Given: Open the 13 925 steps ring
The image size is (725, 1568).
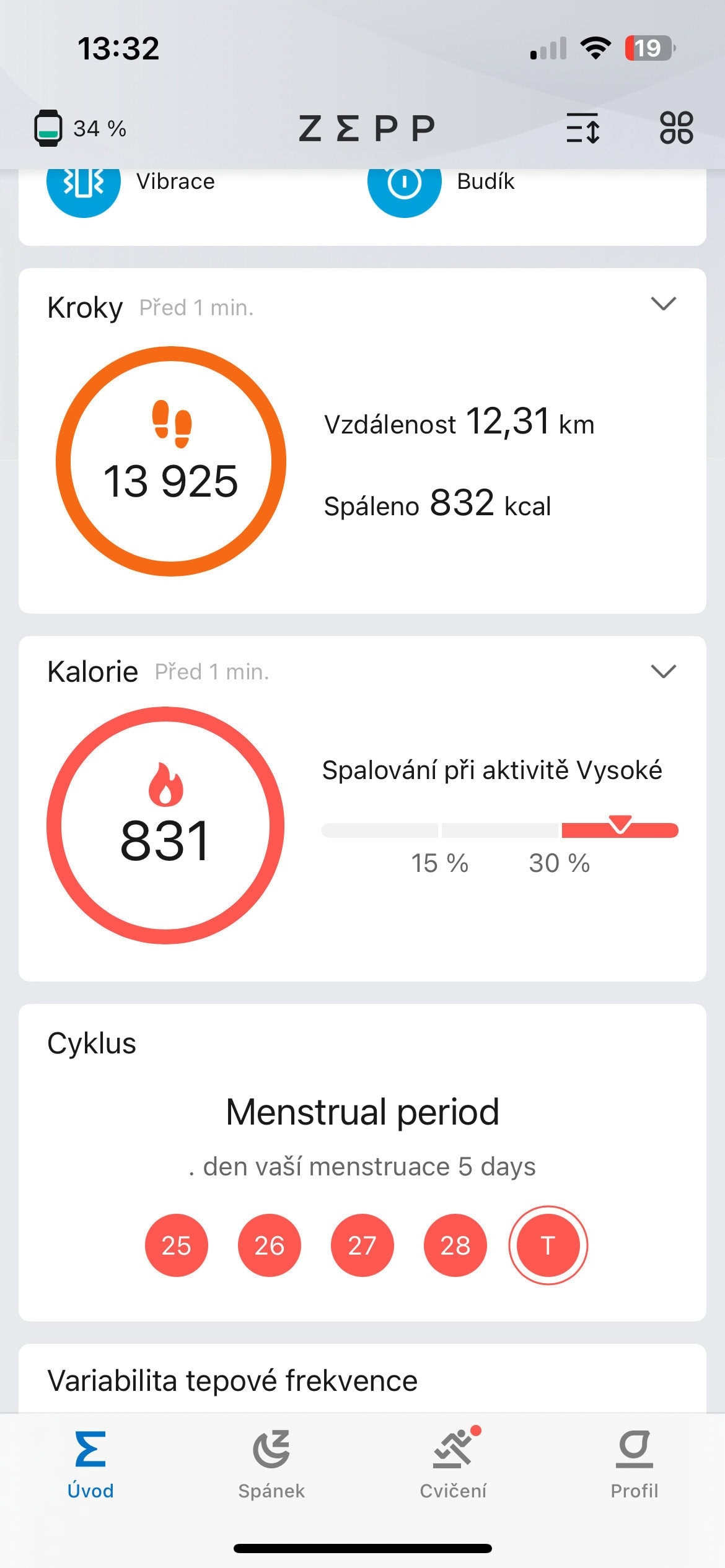Looking at the screenshot, I should click(171, 461).
